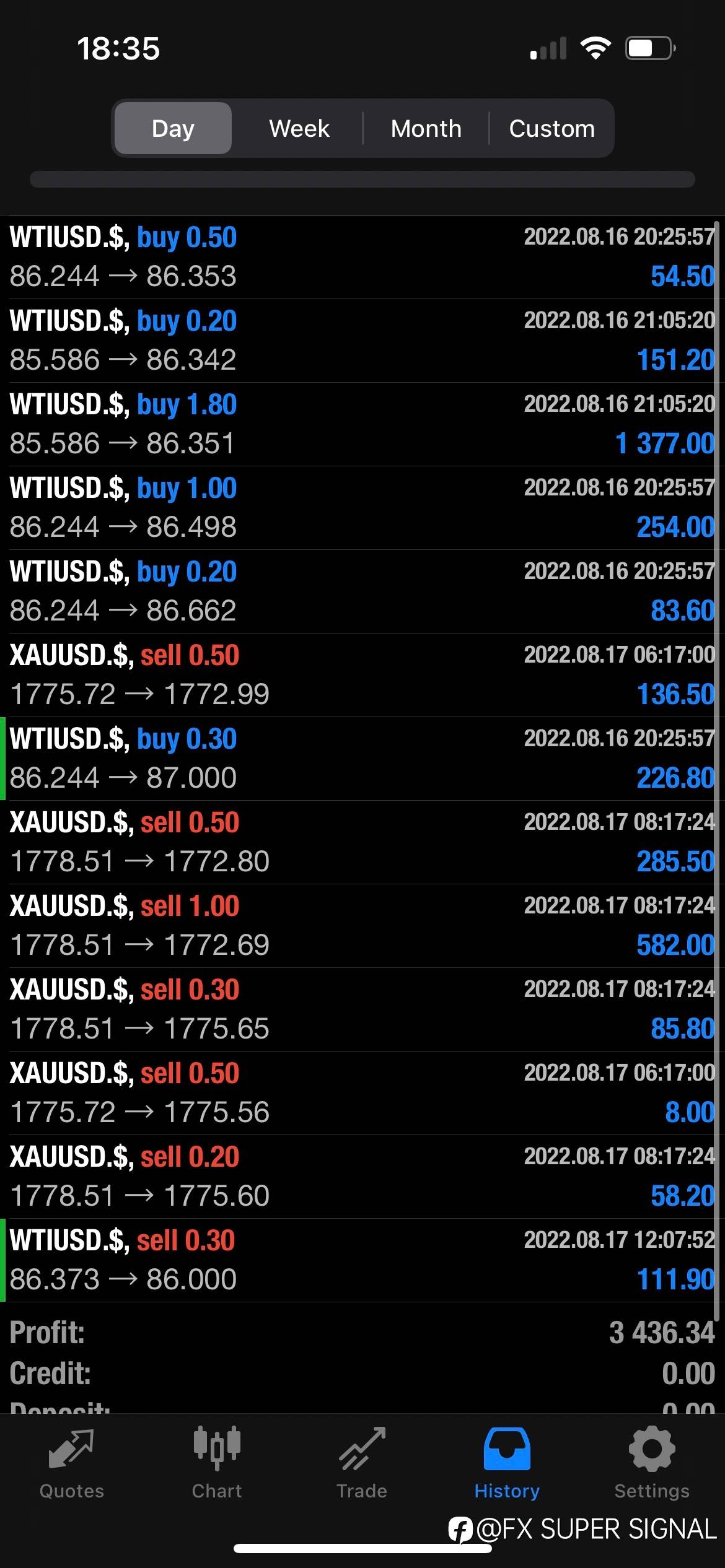Screen dimensions: 725x1568
Task: Expand the XAUUSD sell 0.20 trade
Action: point(362,1177)
